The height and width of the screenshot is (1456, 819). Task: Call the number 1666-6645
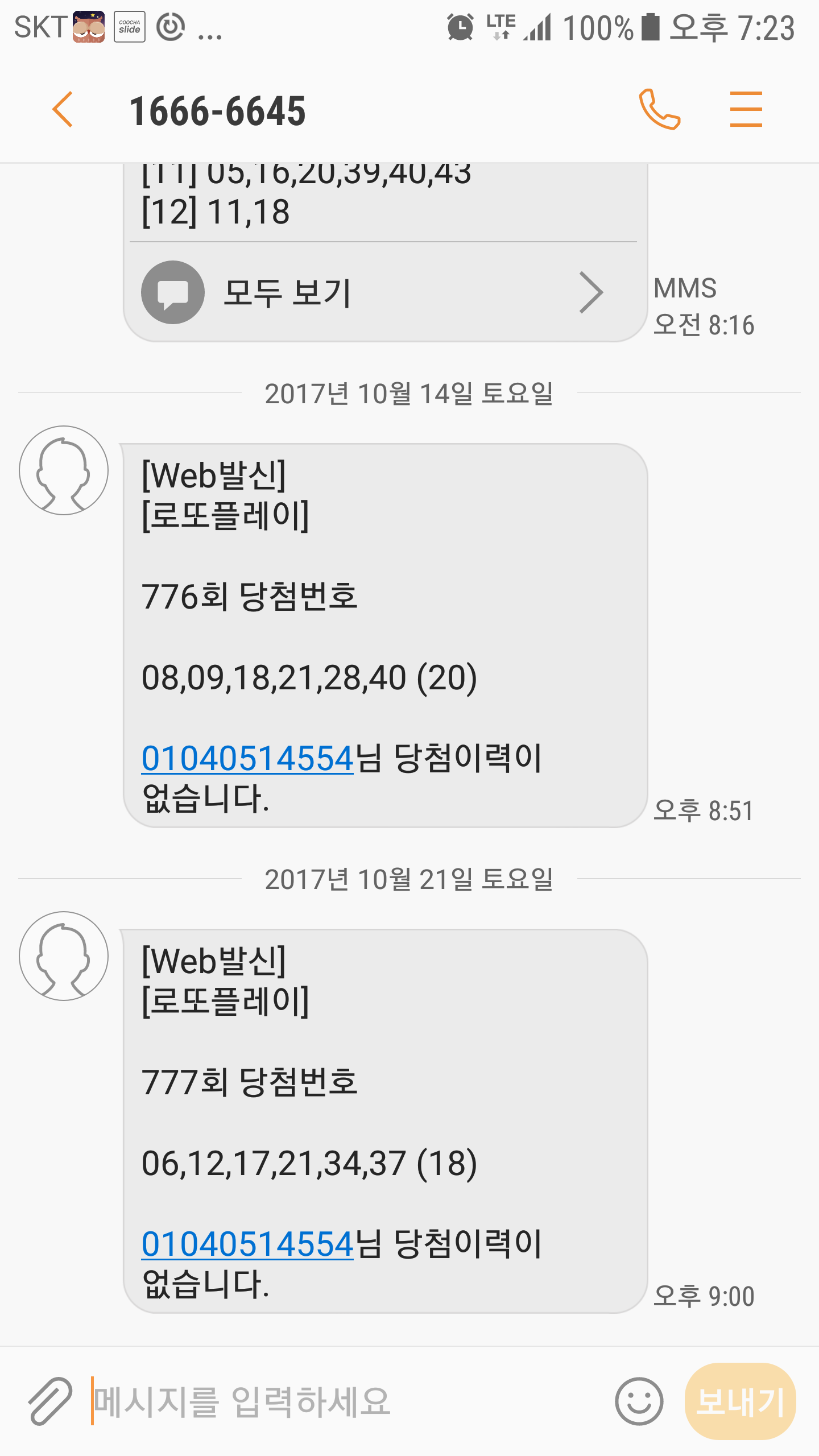[659, 109]
